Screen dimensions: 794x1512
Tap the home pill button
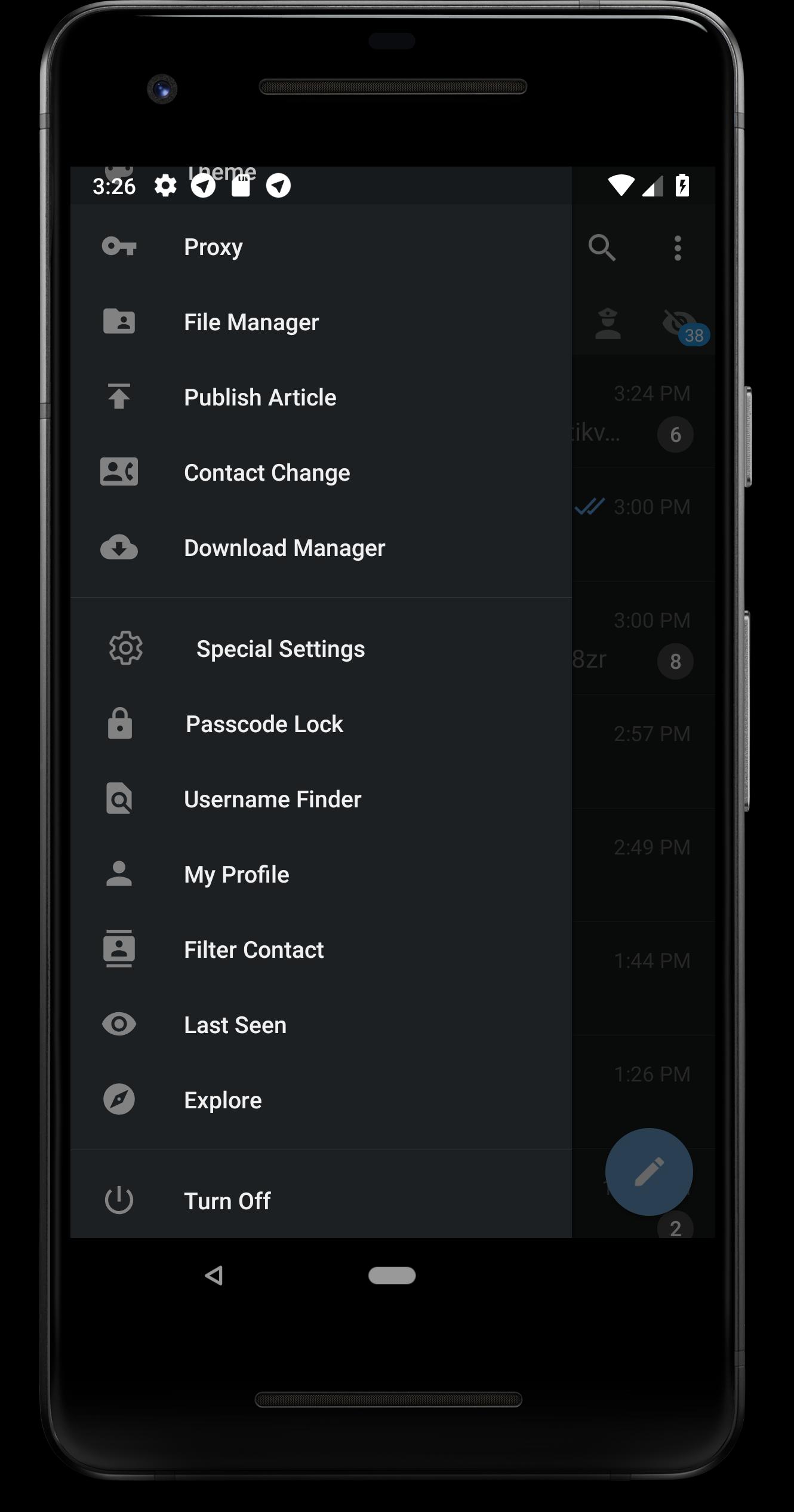click(392, 1276)
